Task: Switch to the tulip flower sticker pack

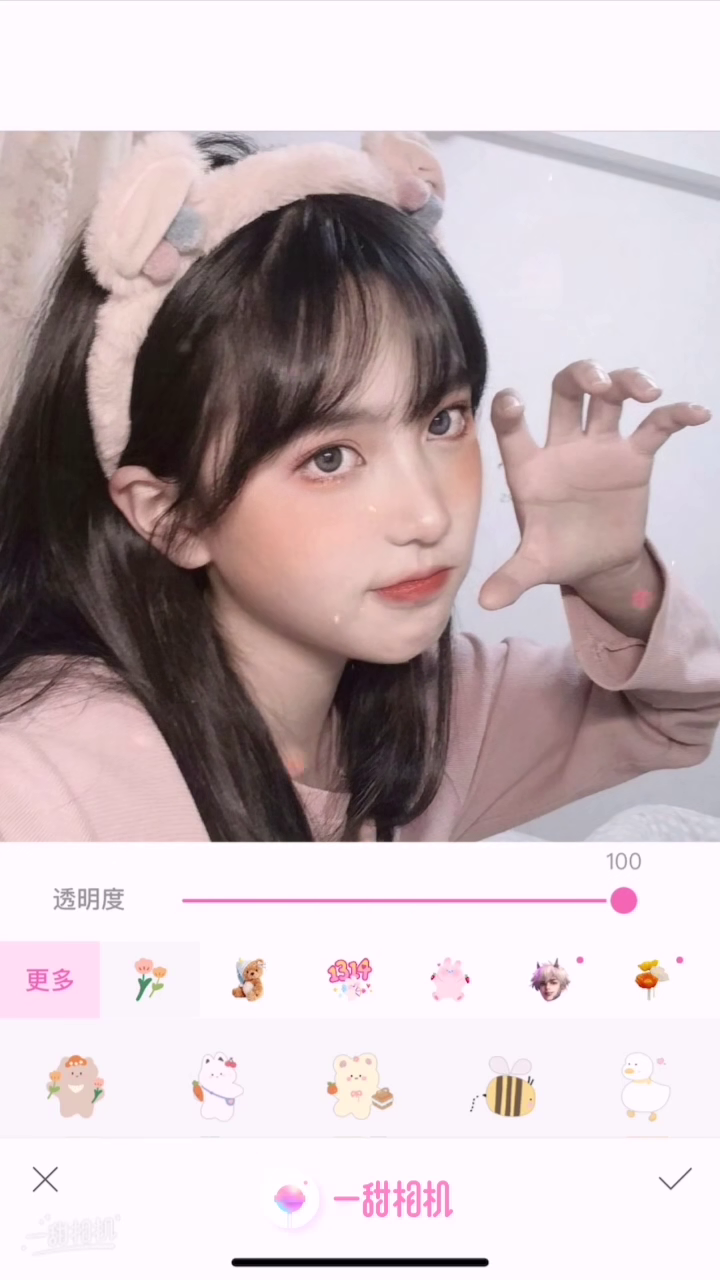Action: (150, 980)
